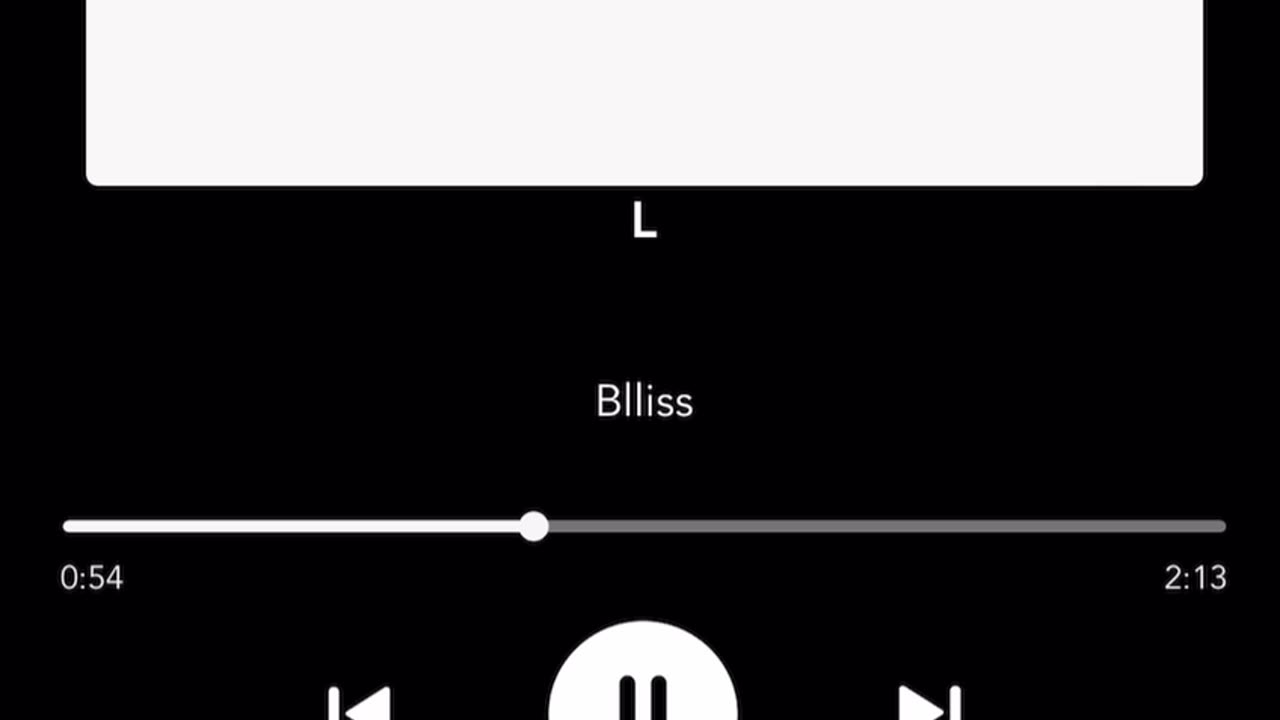Viewport: 1280px width, 720px height.
Task: Skip to the next track
Action: 928,704
